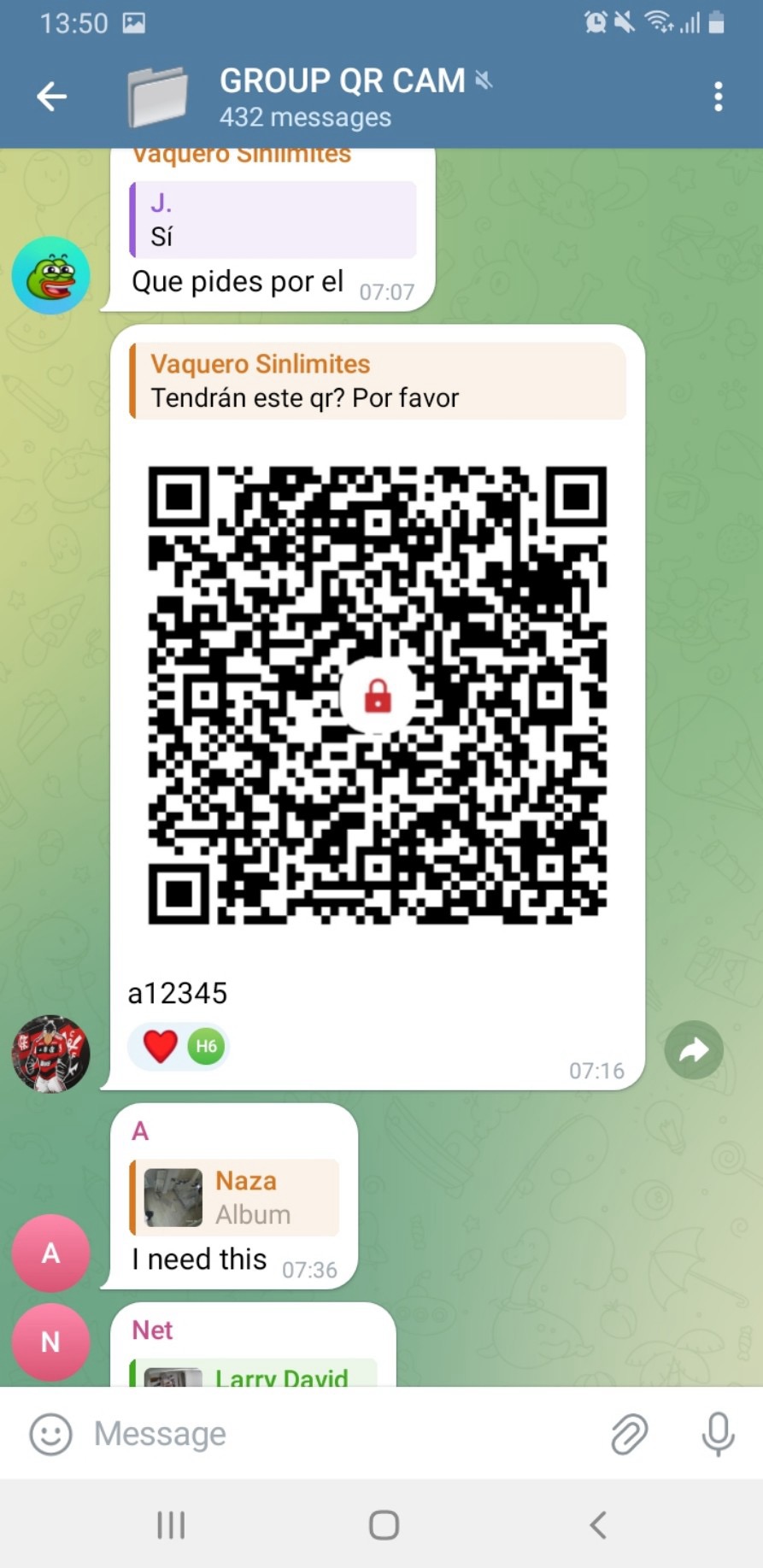Viewport: 763px width, 1568px height.
Task: Tap the system home button
Action: coord(384,1525)
